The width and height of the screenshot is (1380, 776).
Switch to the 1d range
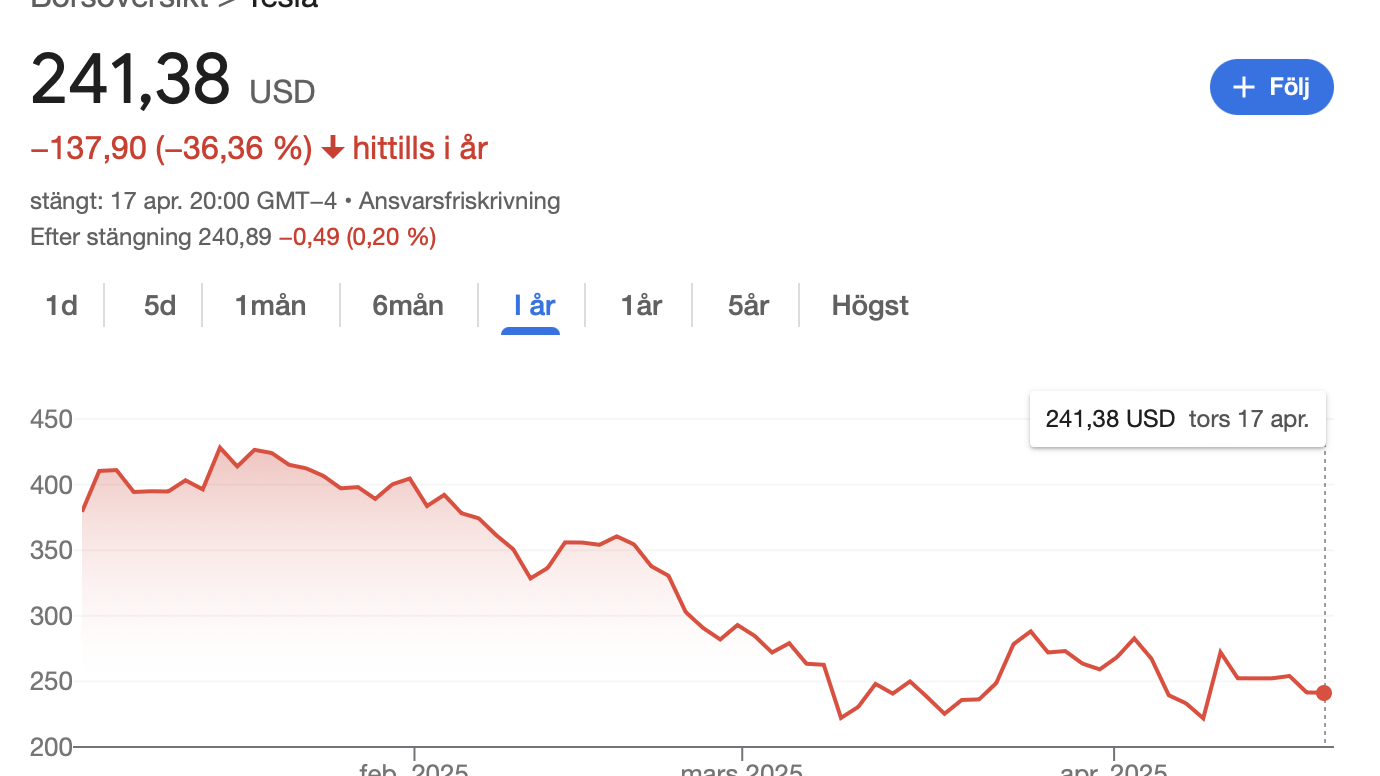tap(61, 305)
